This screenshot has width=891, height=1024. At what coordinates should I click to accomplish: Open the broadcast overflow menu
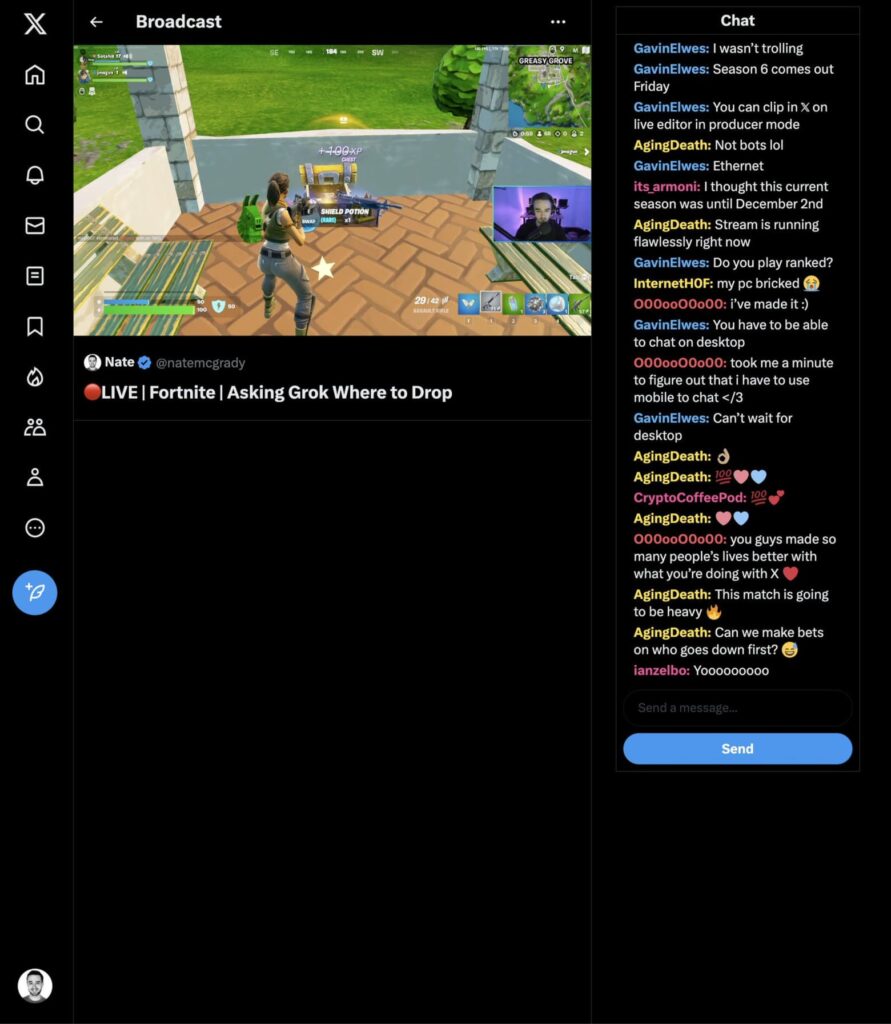(558, 22)
